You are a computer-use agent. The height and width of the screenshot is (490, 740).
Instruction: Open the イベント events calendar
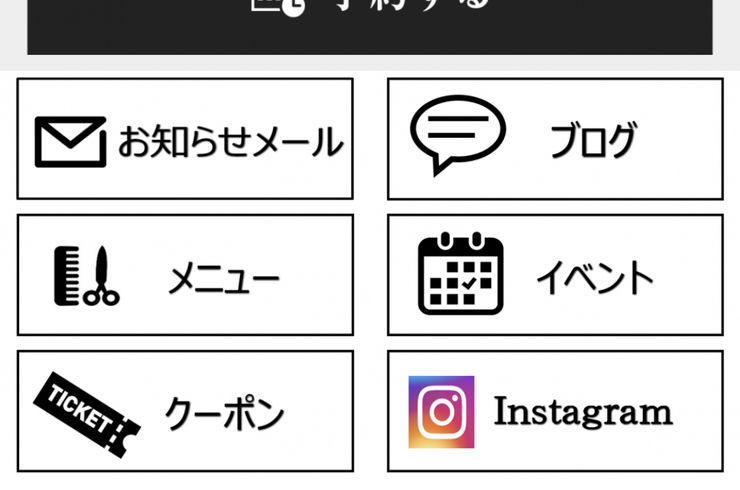[555, 275]
